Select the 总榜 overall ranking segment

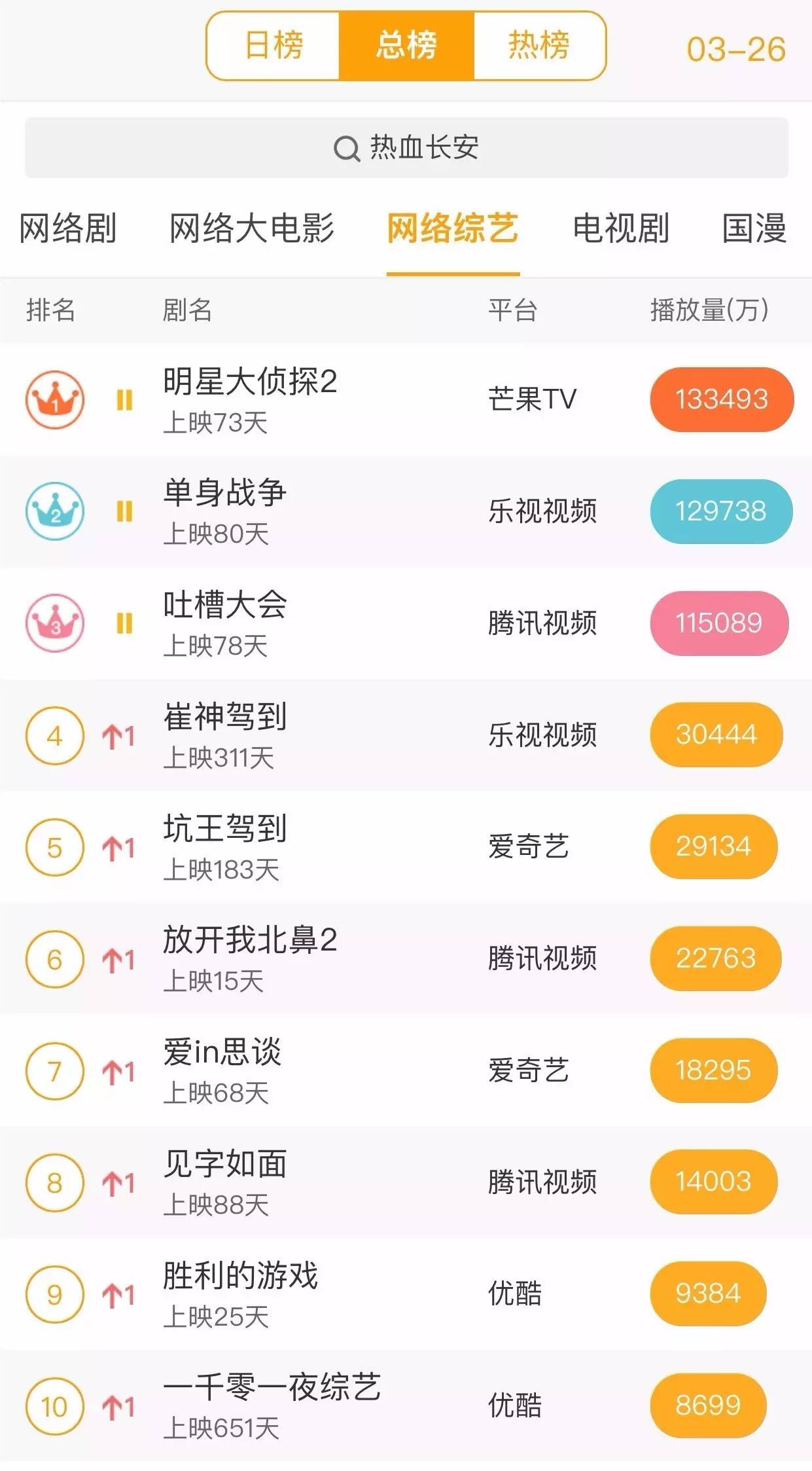pos(406,46)
